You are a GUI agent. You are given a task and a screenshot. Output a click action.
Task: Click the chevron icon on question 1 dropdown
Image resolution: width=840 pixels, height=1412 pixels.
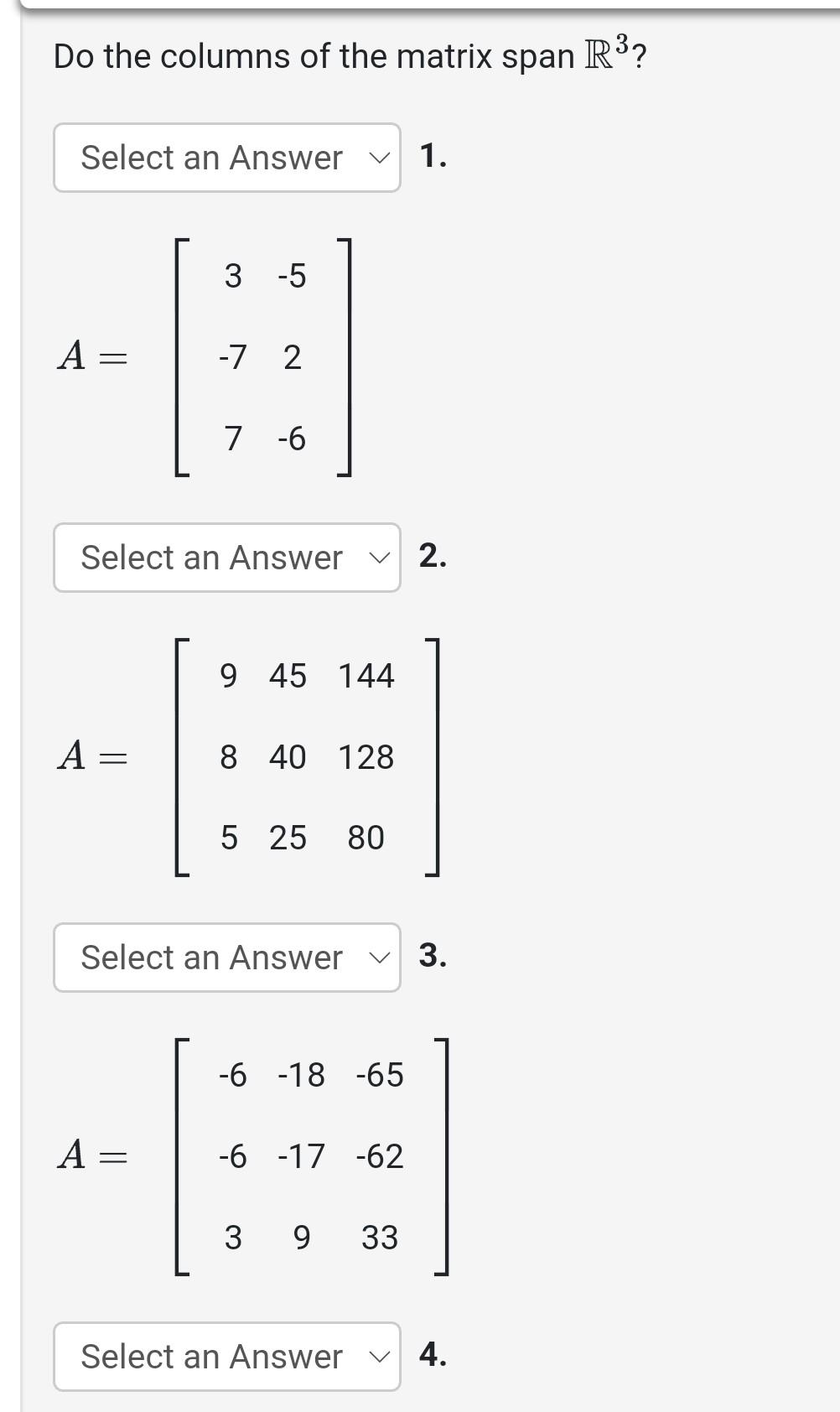tap(380, 158)
